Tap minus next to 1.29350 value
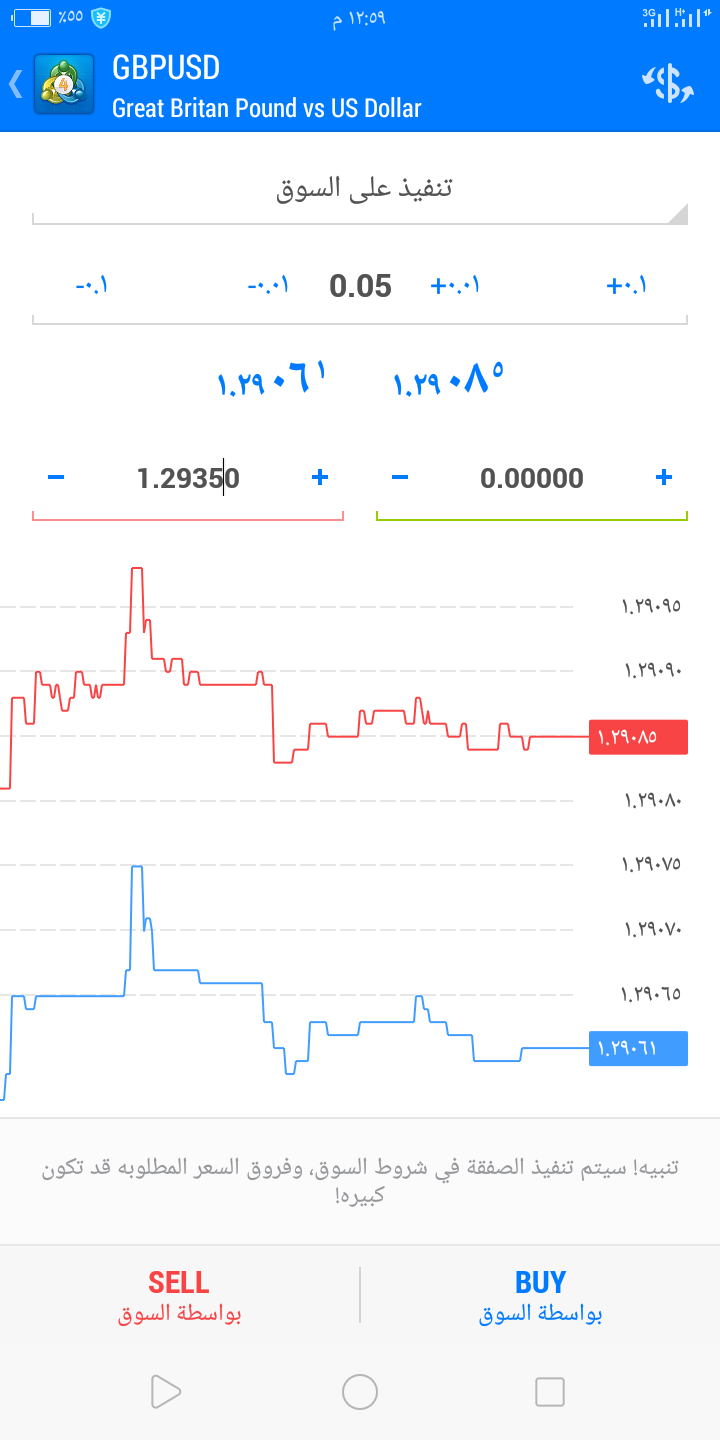 [56, 478]
